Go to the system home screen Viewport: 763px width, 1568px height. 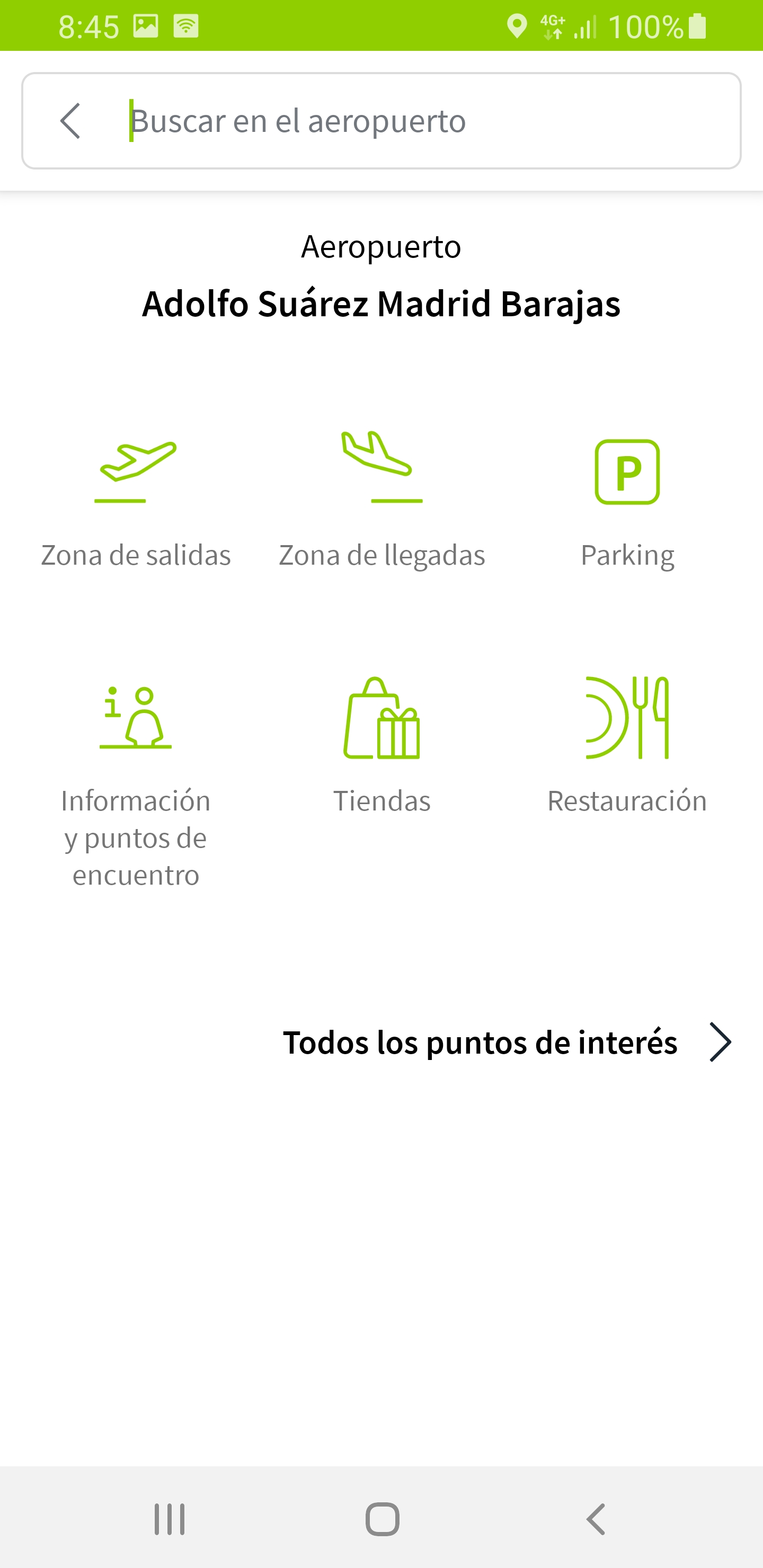[382, 1519]
